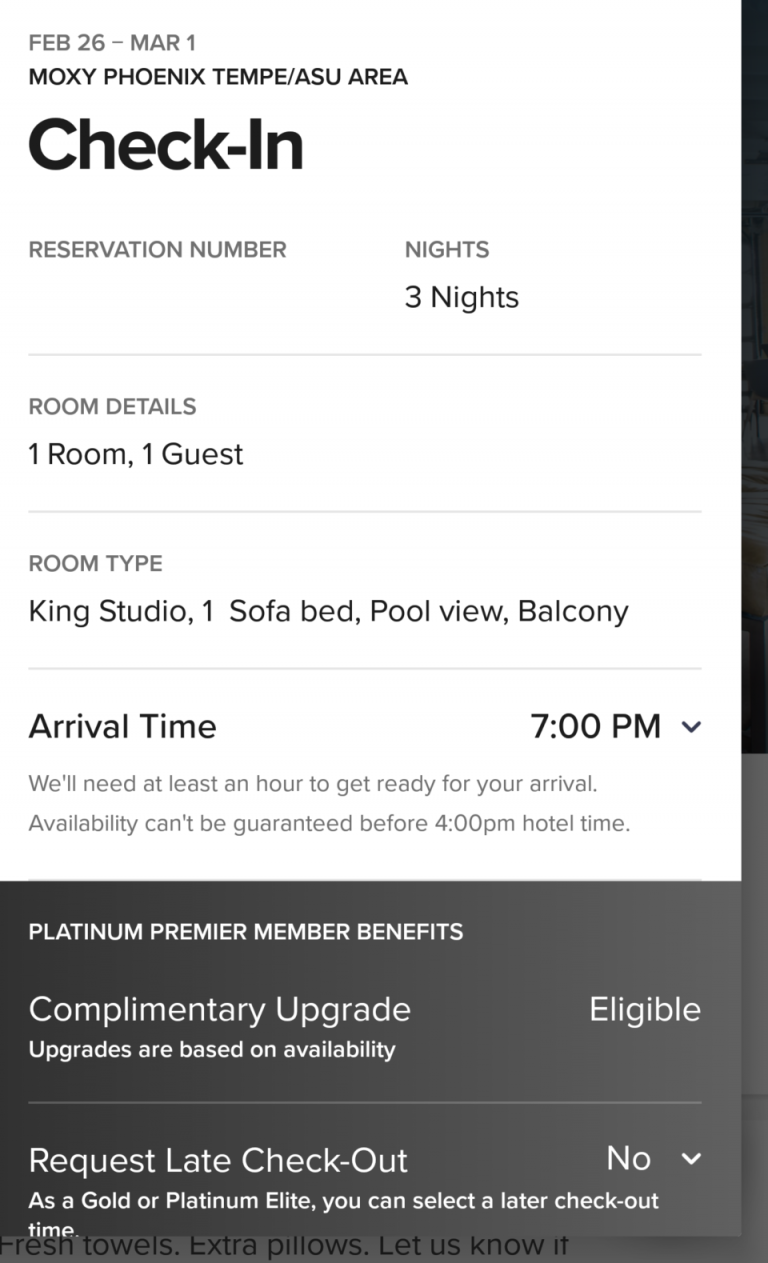768x1263 pixels.
Task: Click the Reservation Number field
Action: click(156, 249)
